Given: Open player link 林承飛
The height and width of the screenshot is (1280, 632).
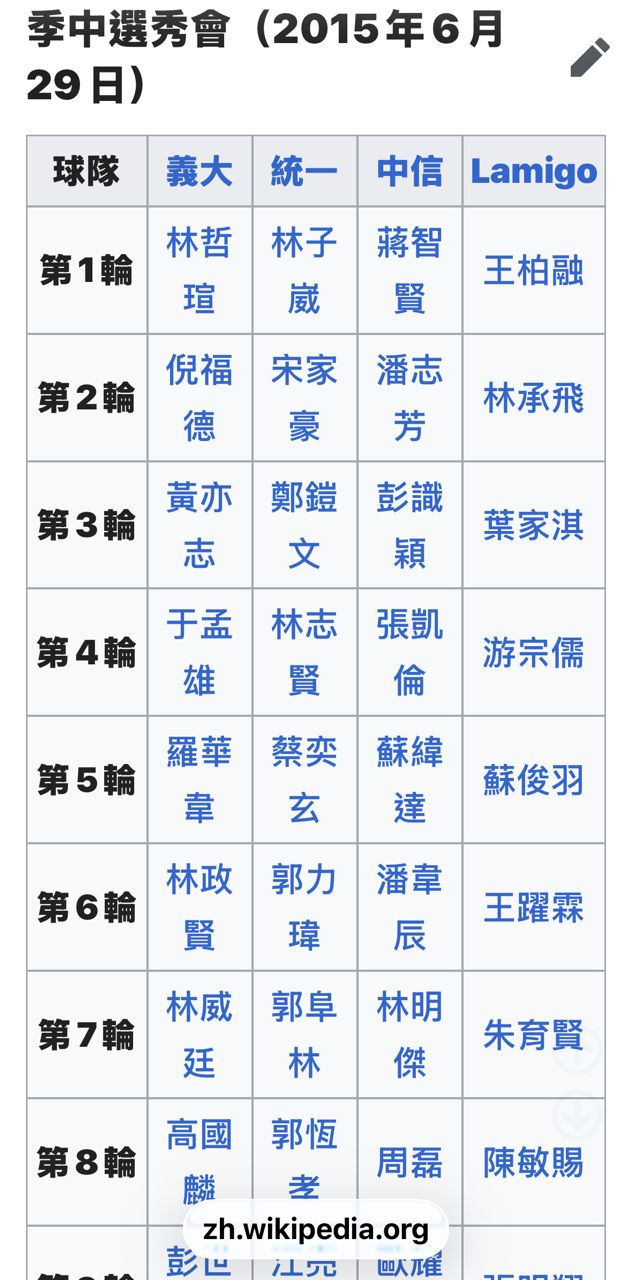Looking at the screenshot, I should (533, 398).
